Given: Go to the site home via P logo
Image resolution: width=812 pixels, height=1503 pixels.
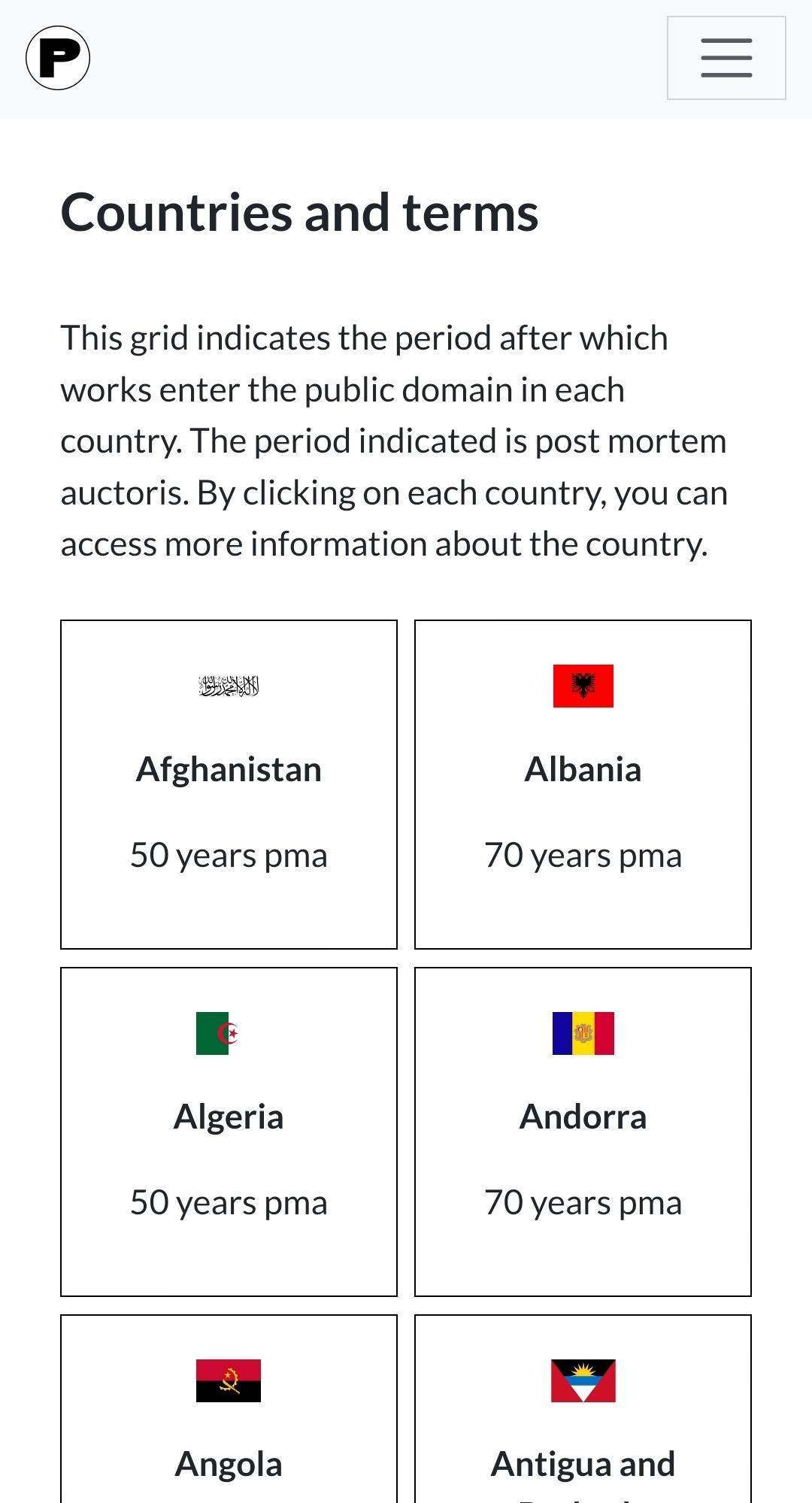Looking at the screenshot, I should pos(58,58).
